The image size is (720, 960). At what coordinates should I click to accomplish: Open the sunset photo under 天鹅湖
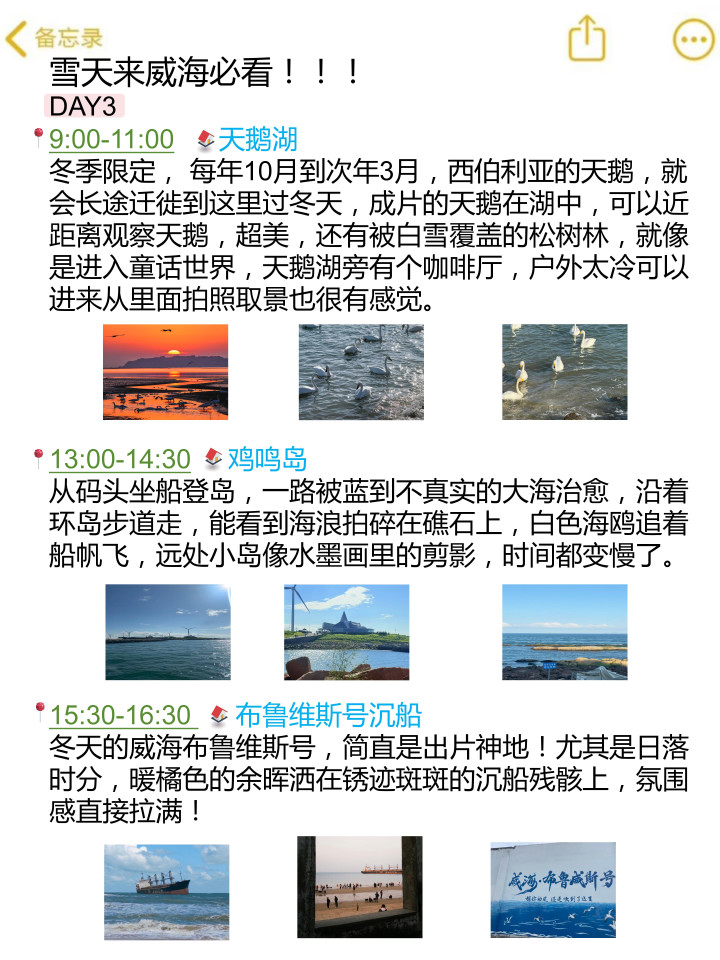click(165, 372)
